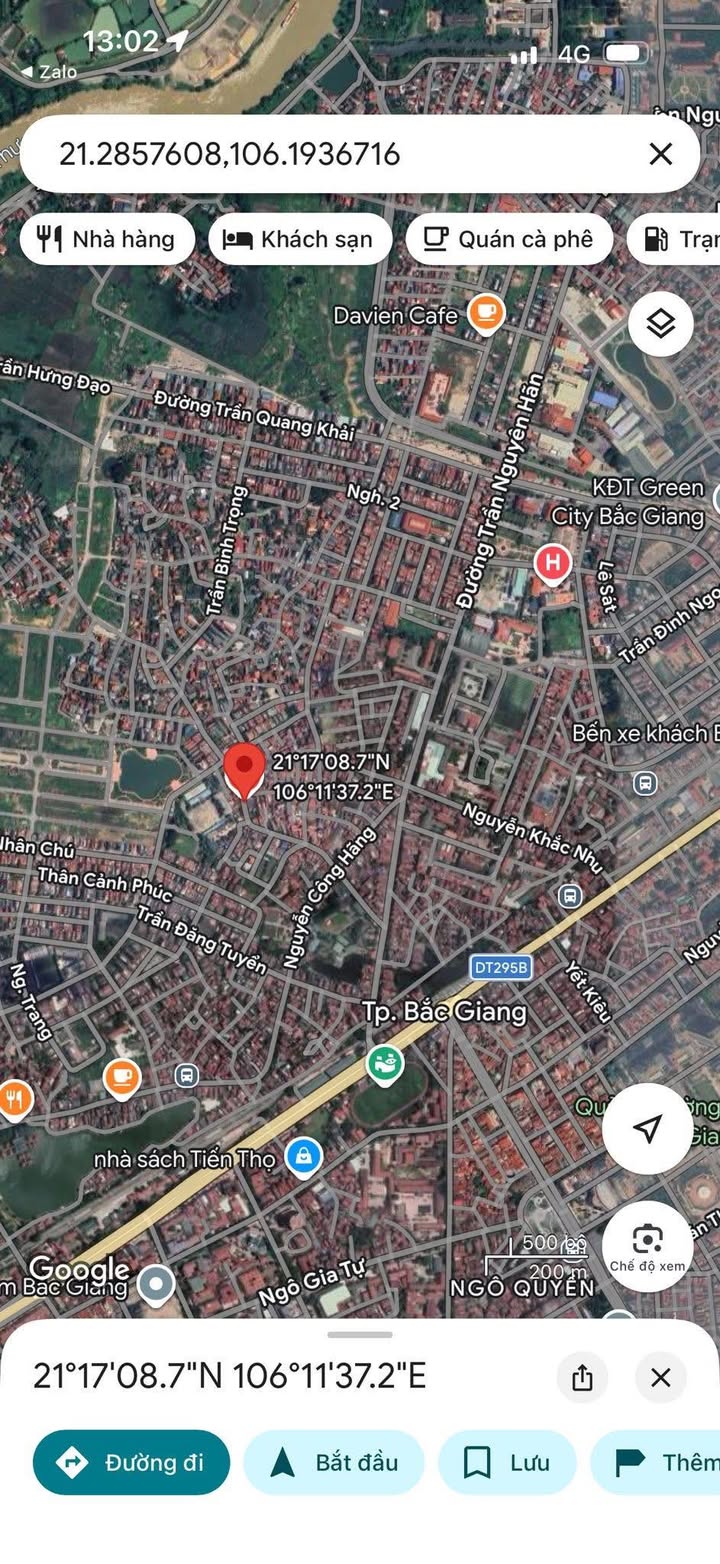Open the hospital H marker
The image size is (720, 1564).
click(552, 564)
